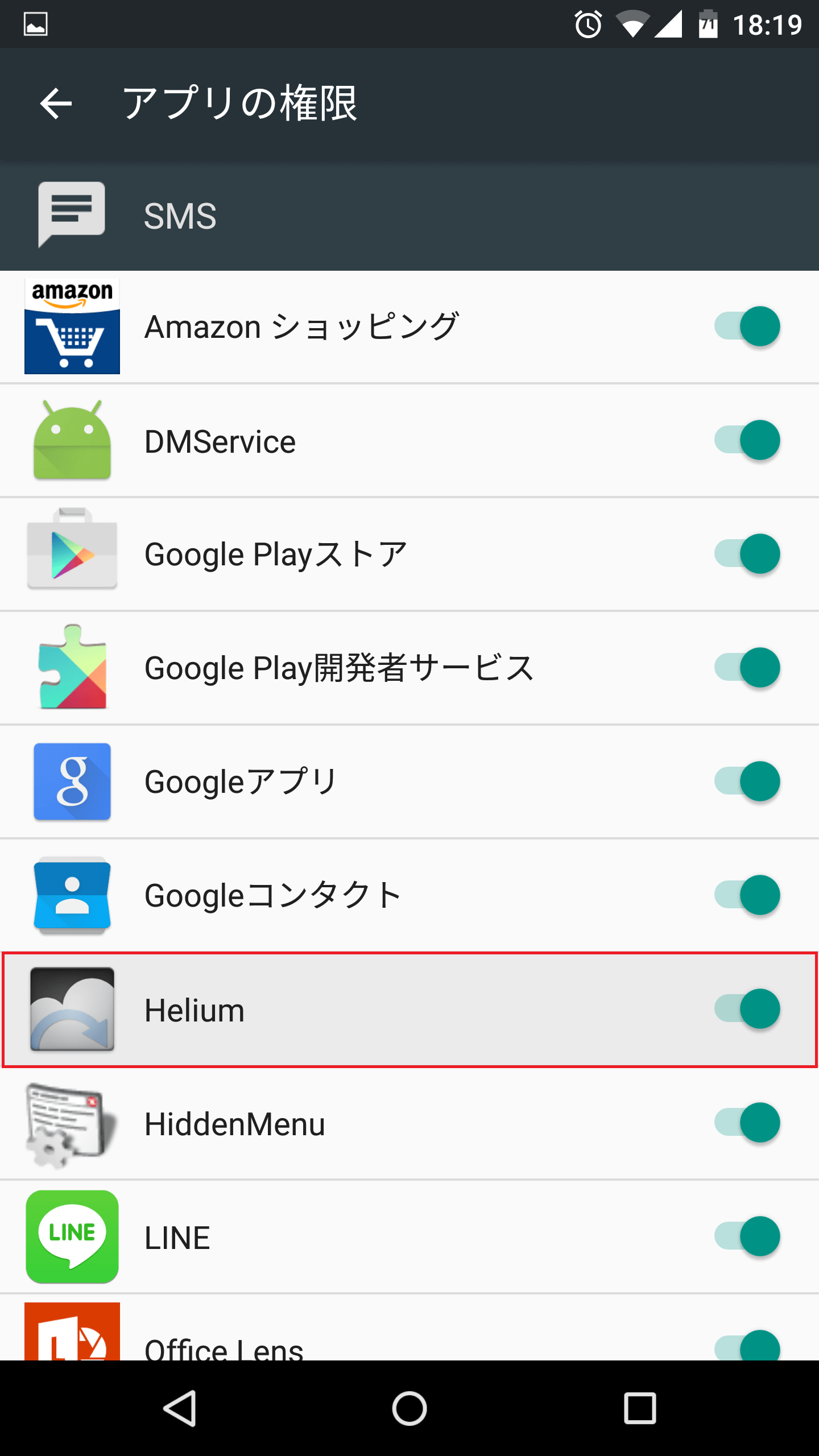Disable the SMS permission for DMService
The width and height of the screenshot is (819, 1456).
point(747,440)
